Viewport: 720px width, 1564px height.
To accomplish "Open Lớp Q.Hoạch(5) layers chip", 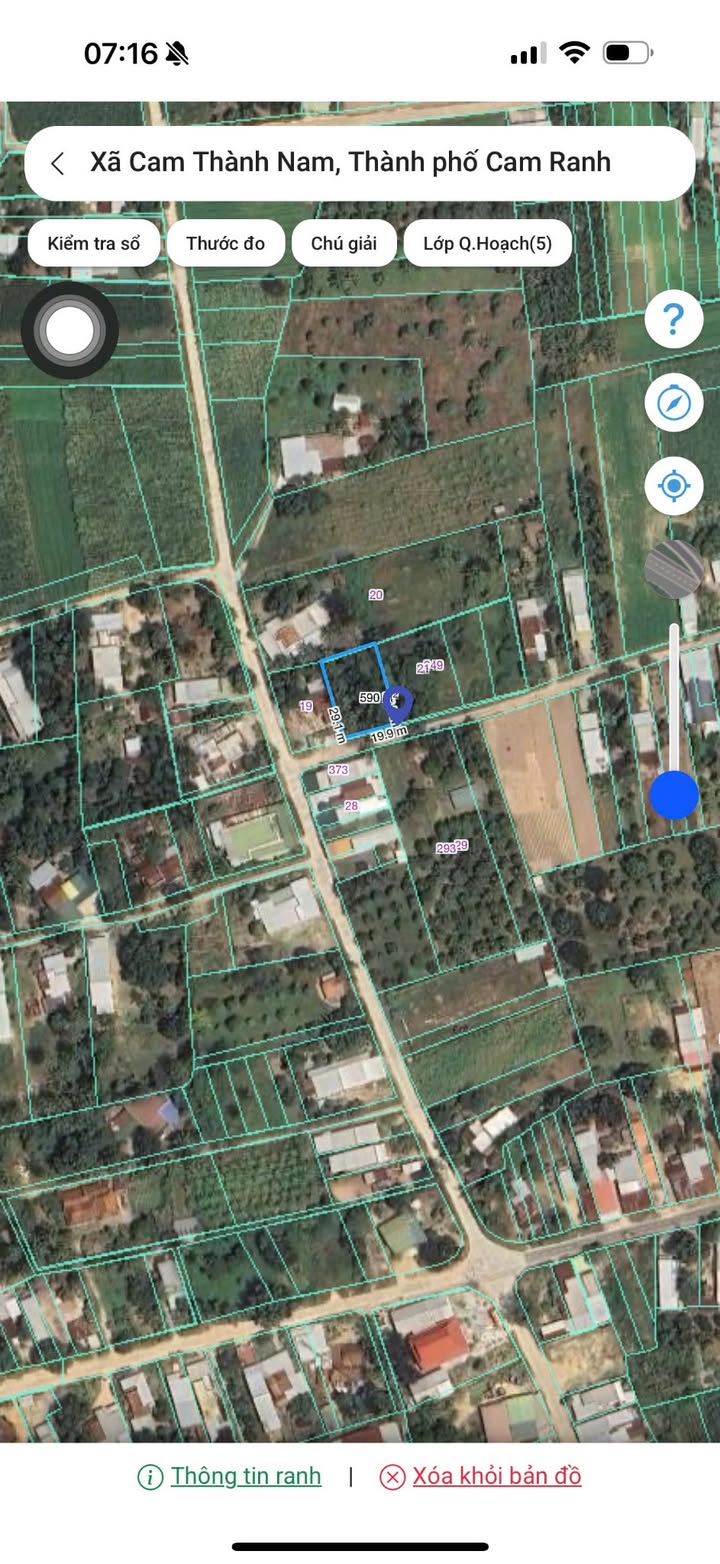I will 487,243.
